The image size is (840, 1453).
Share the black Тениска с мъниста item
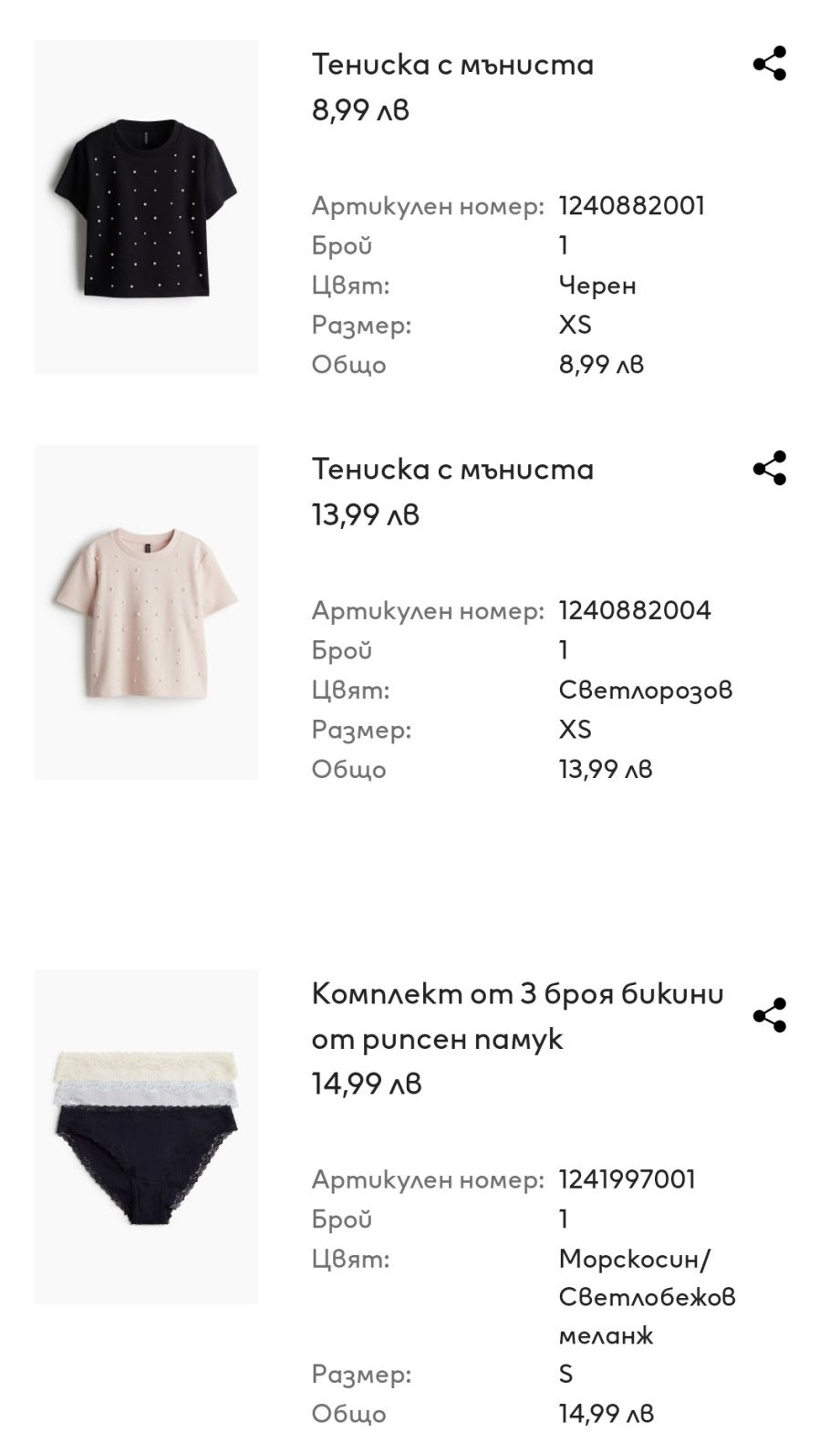click(x=769, y=65)
